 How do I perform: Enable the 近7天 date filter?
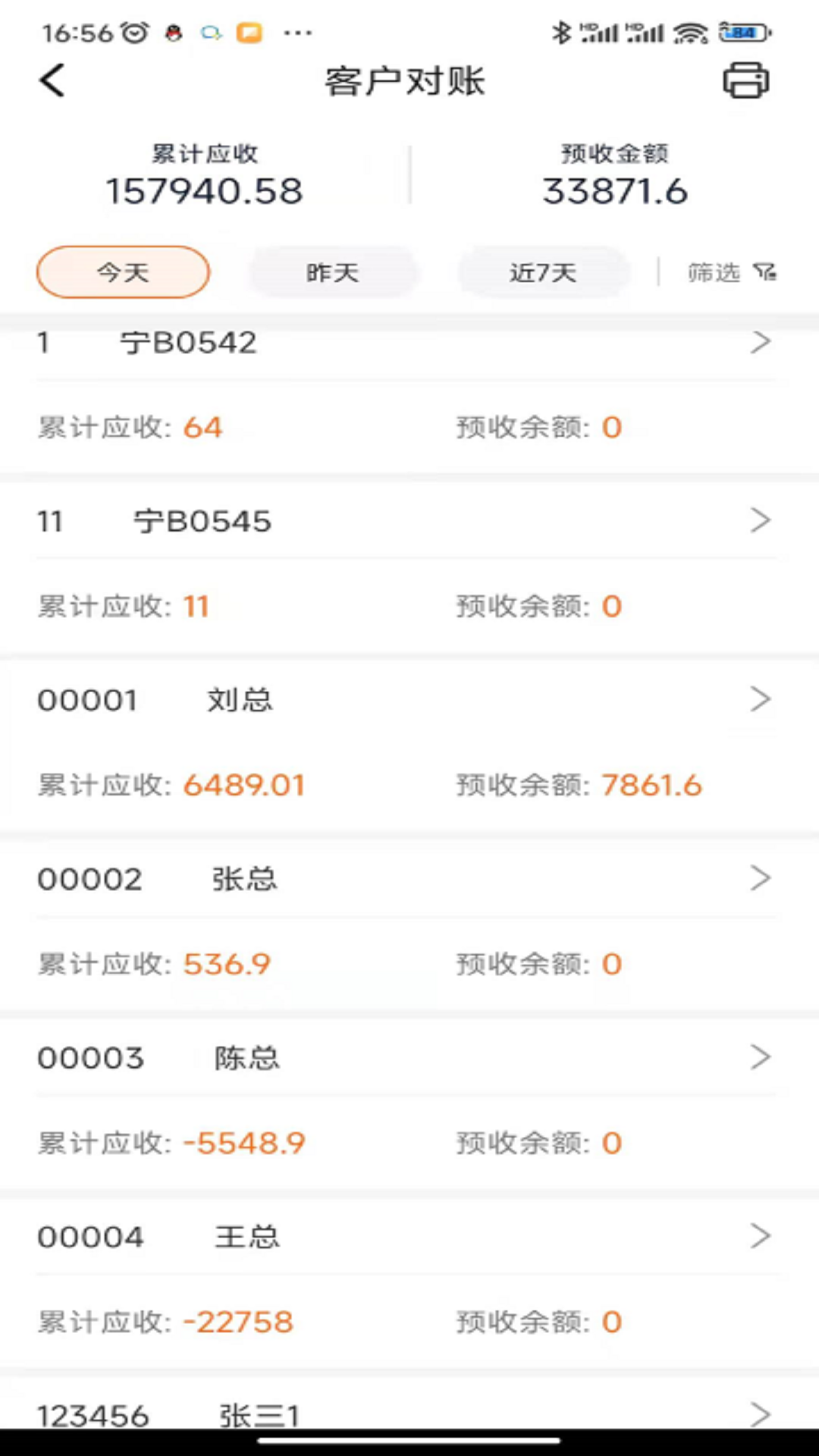point(544,272)
